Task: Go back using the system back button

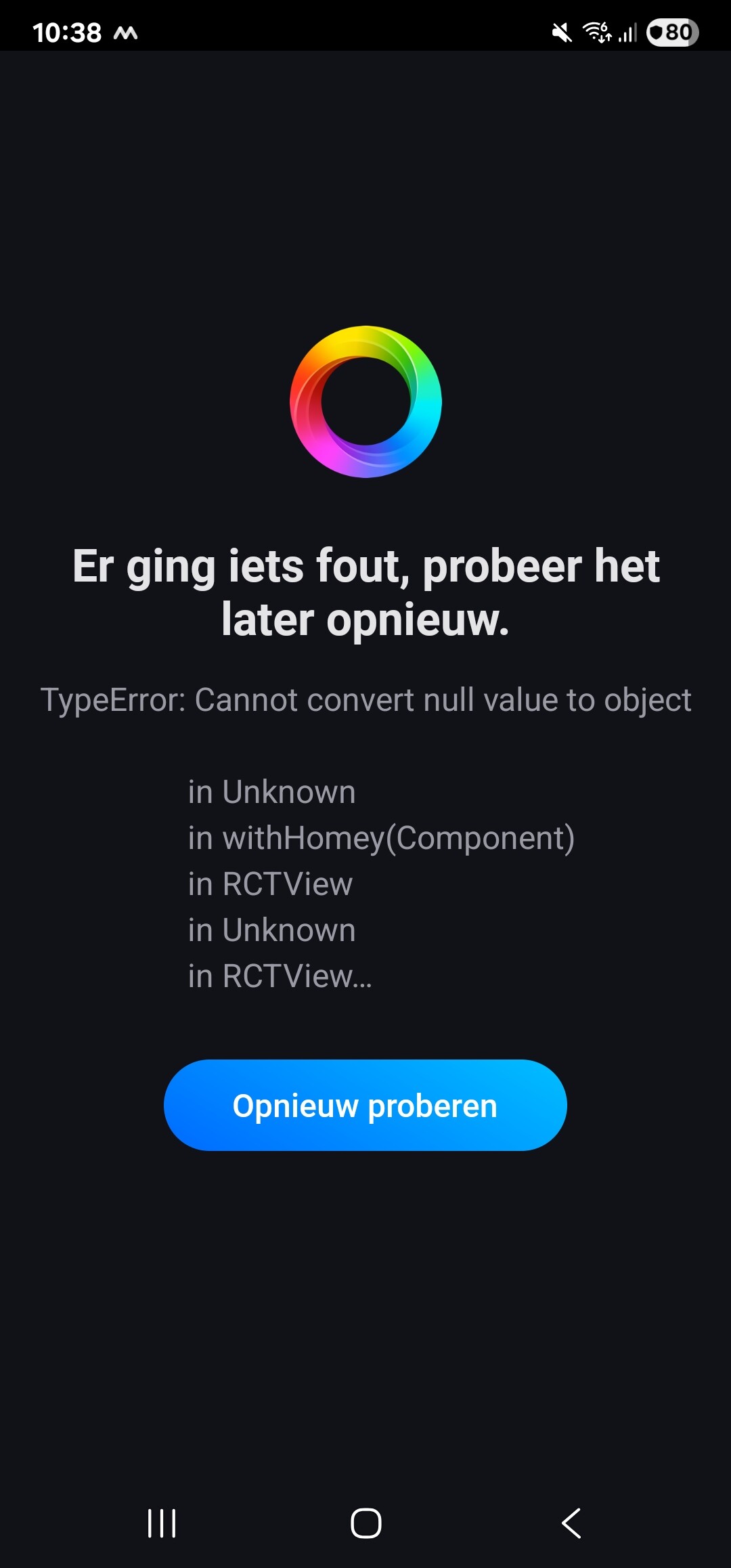Action: pyautogui.click(x=571, y=1523)
